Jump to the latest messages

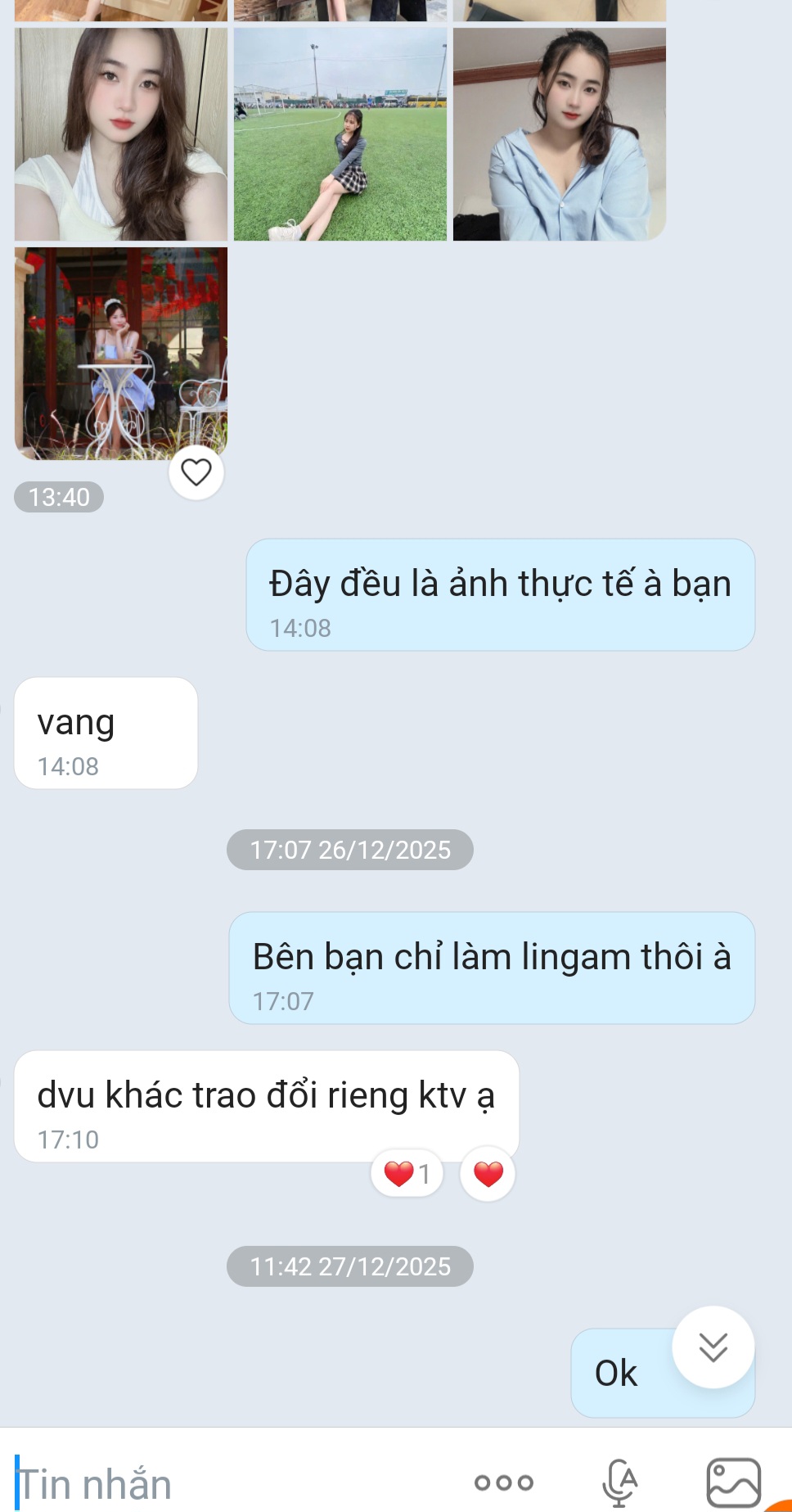(x=713, y=1347)
